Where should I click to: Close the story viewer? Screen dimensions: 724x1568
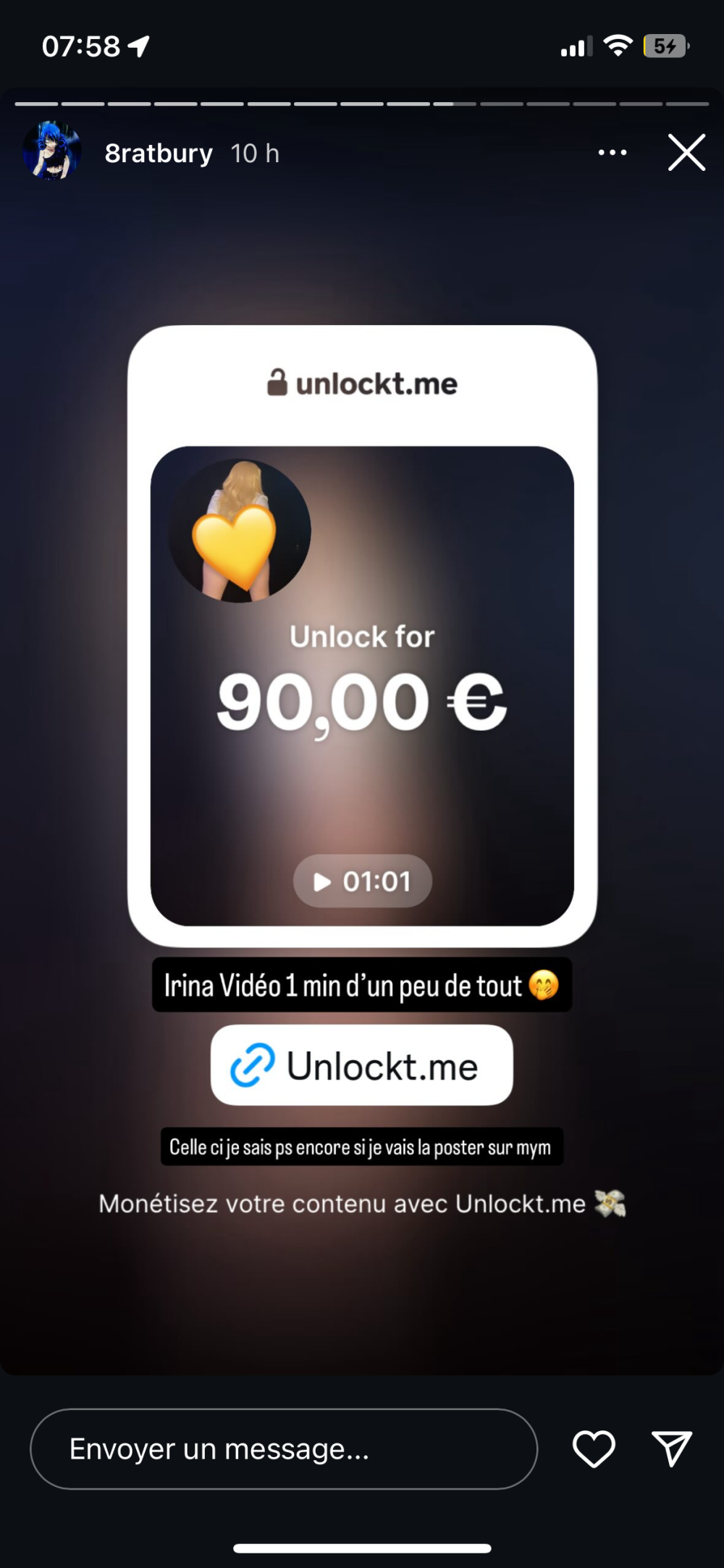pos(686,153)
